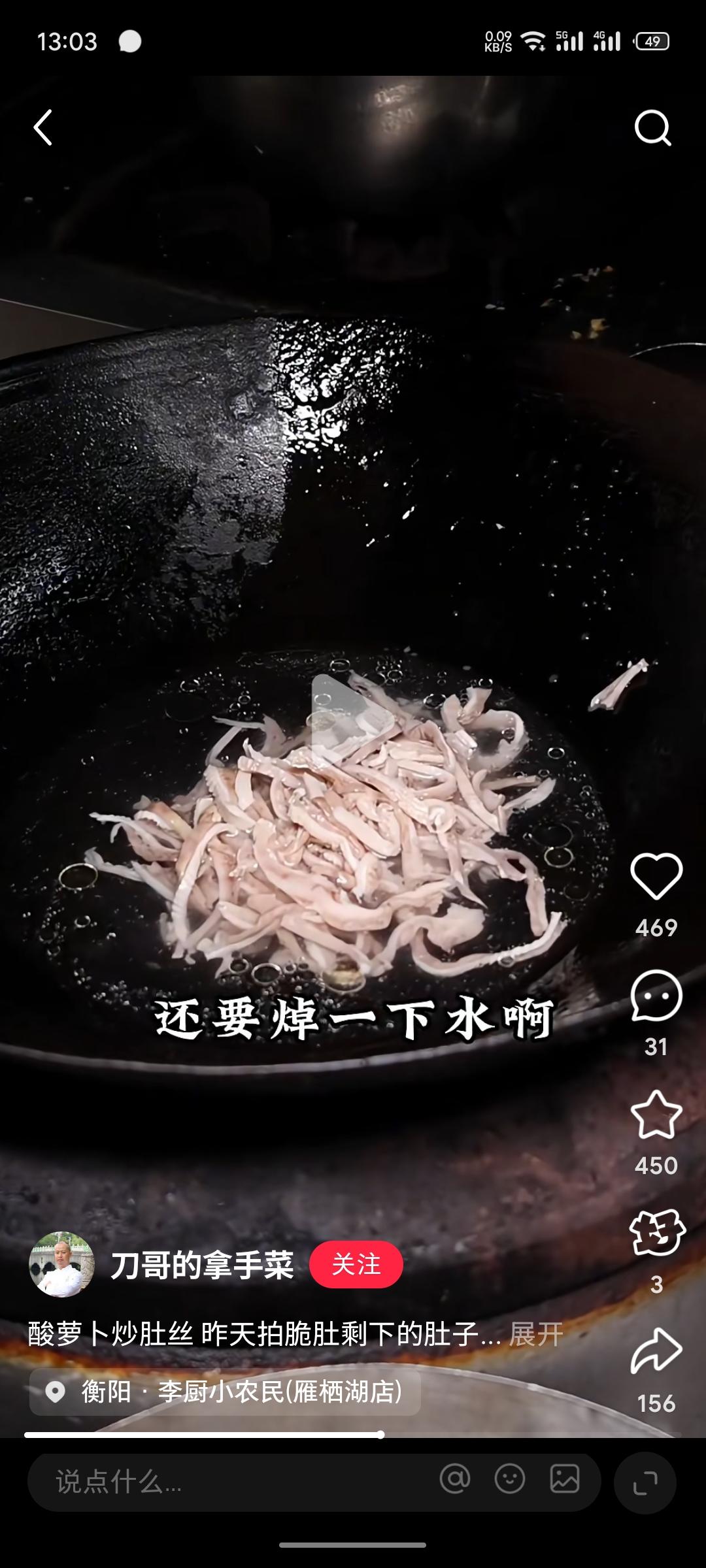
Task: Enter fullscreen mode with the expand icon
Action: [645, 1482]
